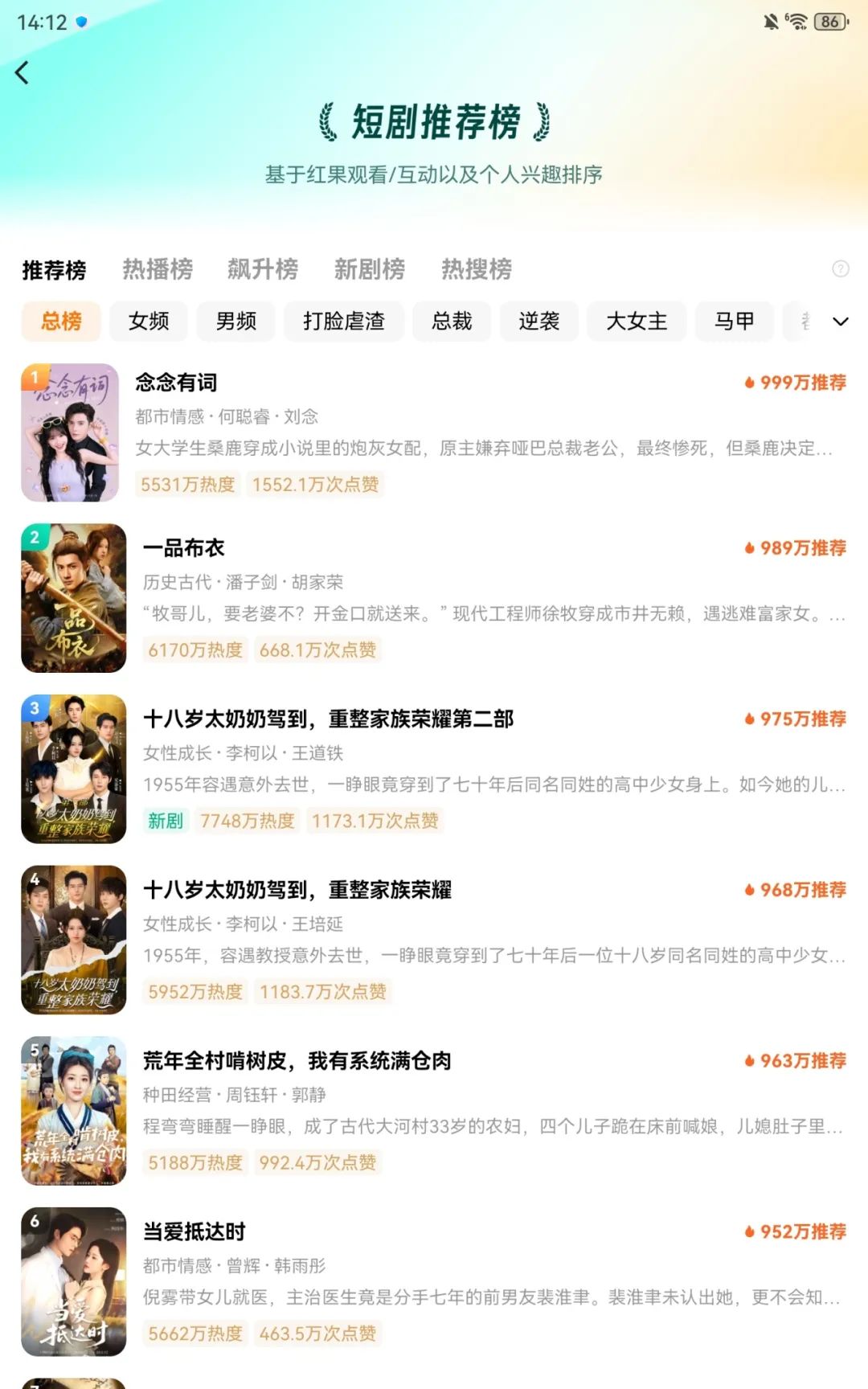This screenshot has width=868, height=1389.
Task: Switch to the 热播榜 tab
Action: coord(158,269)
